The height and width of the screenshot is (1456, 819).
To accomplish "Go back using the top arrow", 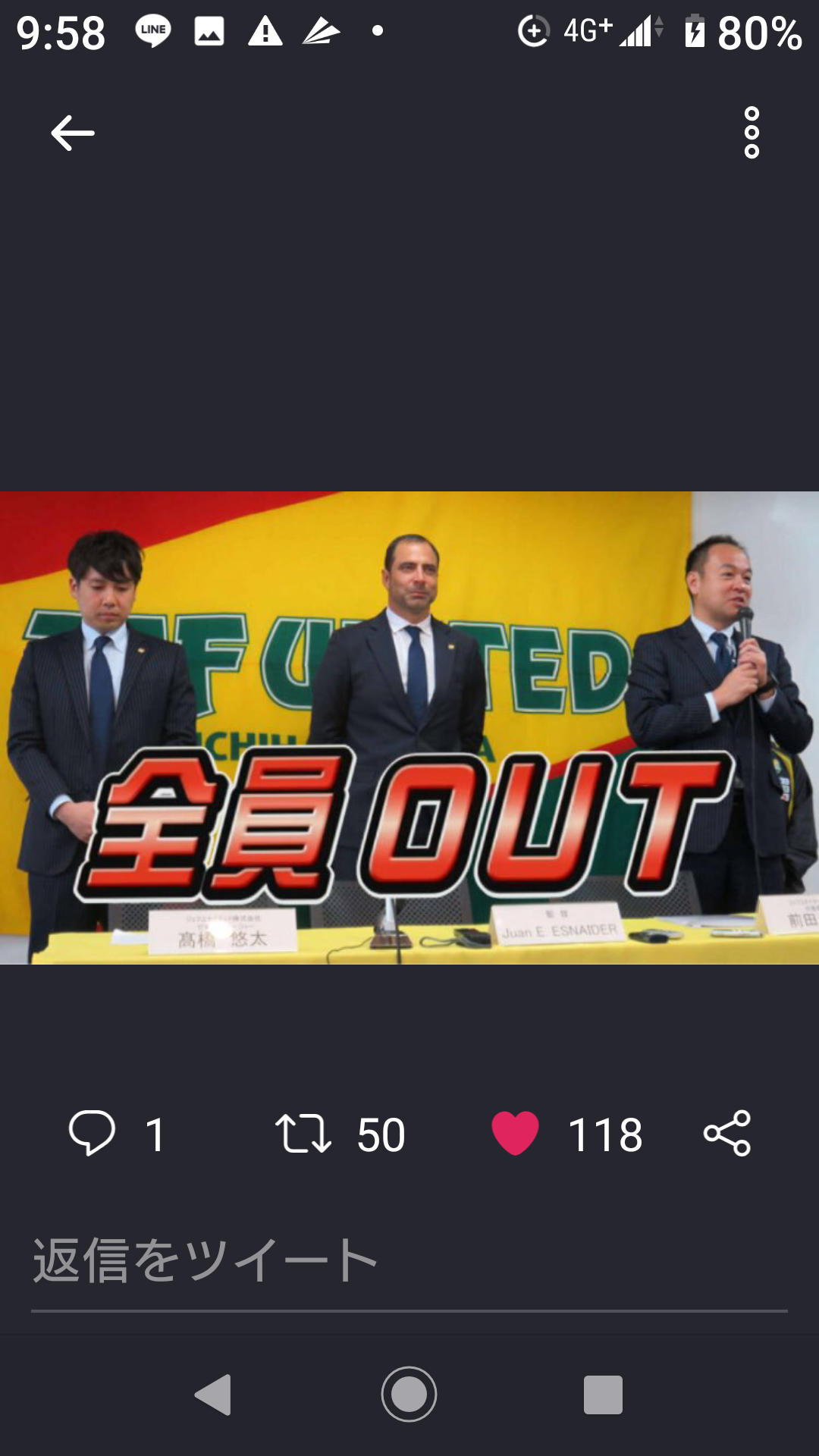I will coord(73,133).
